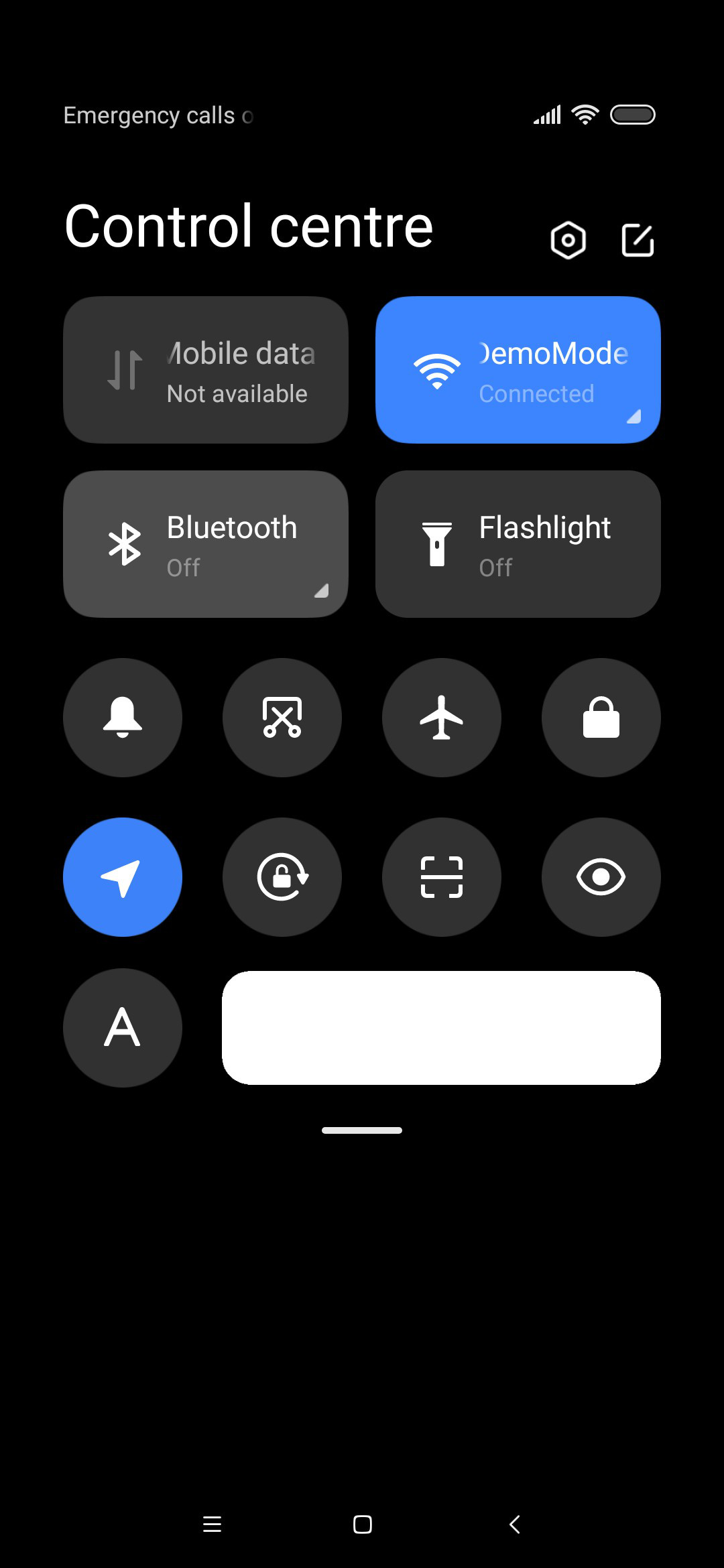Enable reading mode with the eye icon

[601, 877]
